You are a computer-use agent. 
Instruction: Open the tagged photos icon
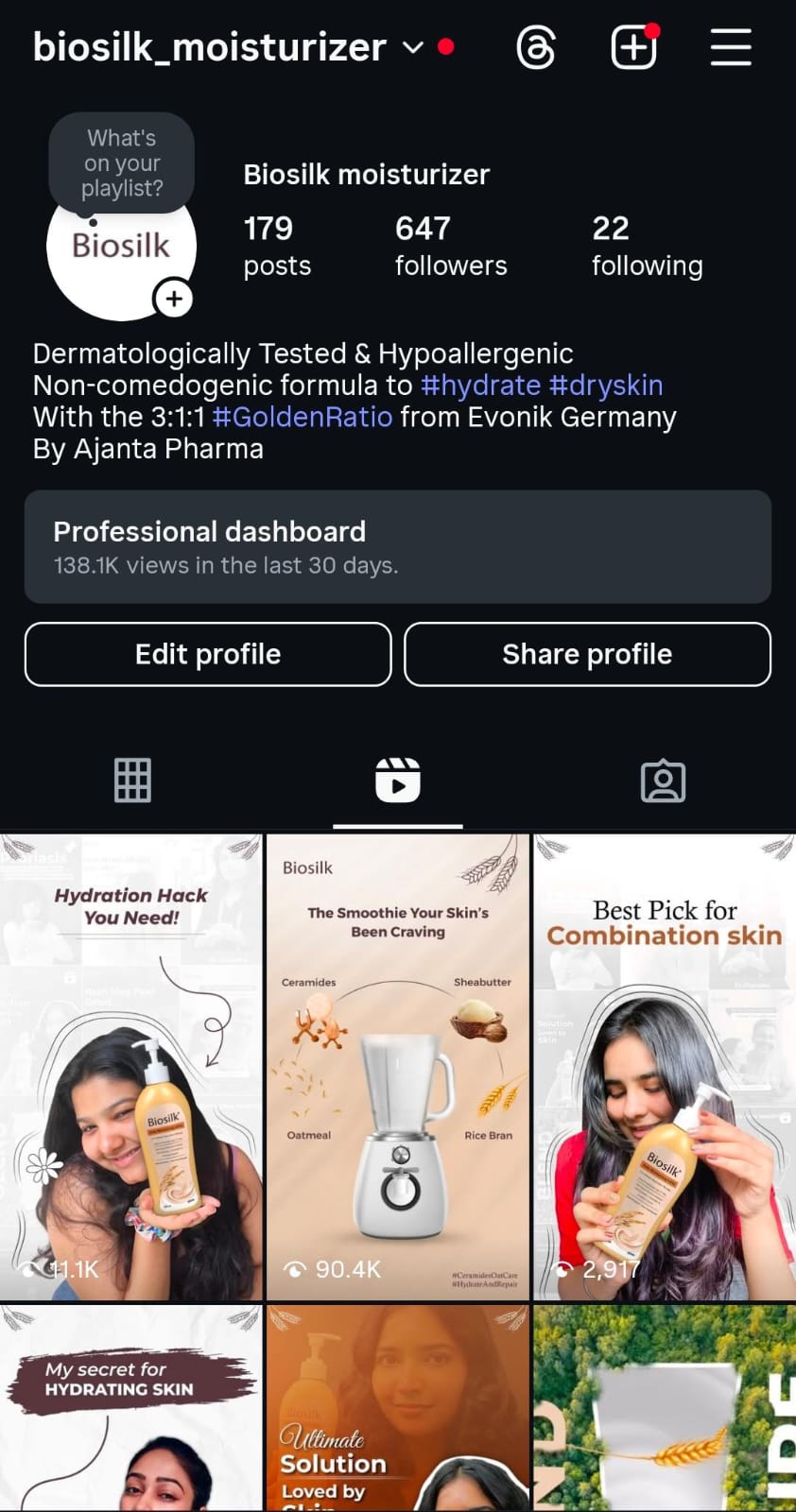tap(663, 780)
